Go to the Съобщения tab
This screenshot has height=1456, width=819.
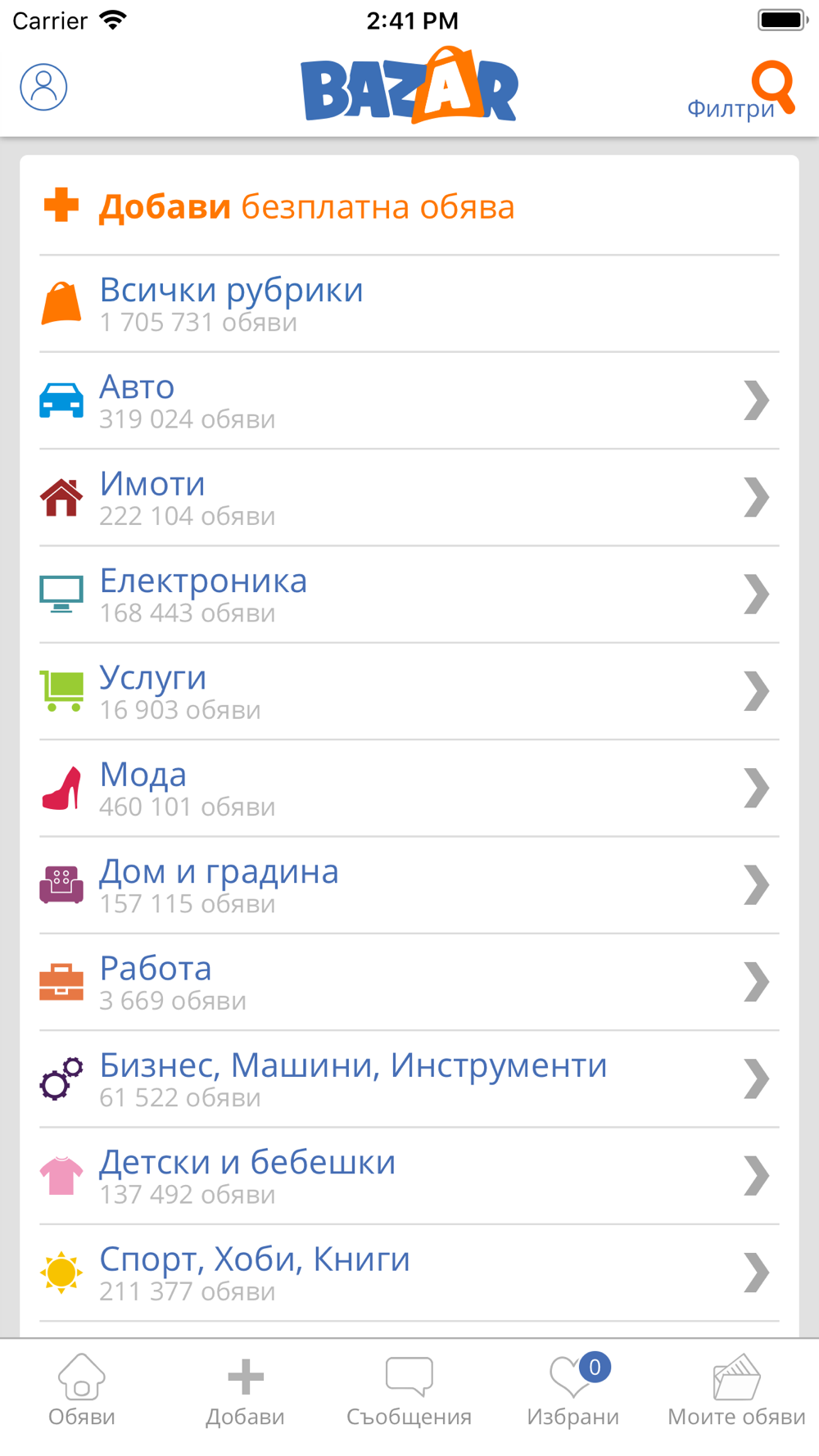pyautogui.click(x=409, y=1391)
